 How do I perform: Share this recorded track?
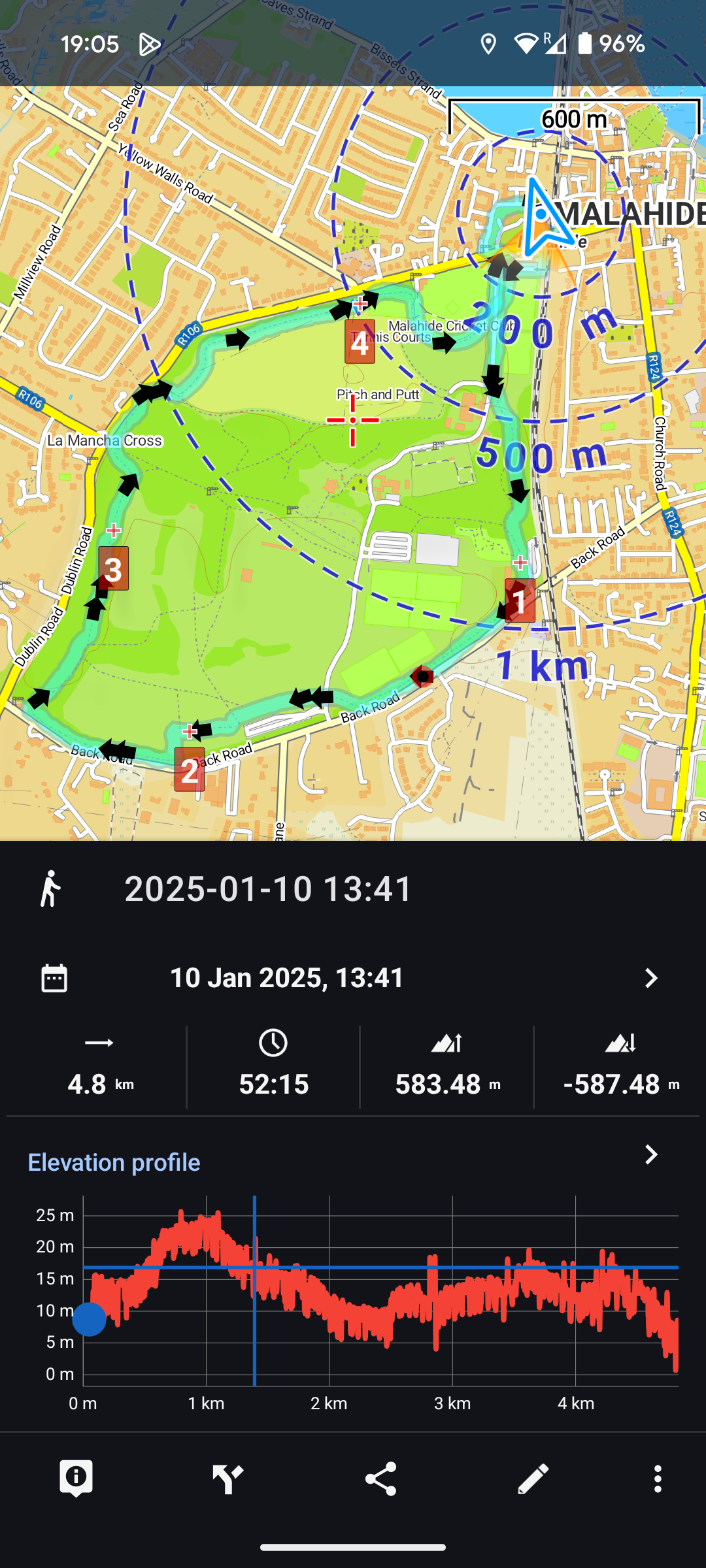click(380, 1478)
